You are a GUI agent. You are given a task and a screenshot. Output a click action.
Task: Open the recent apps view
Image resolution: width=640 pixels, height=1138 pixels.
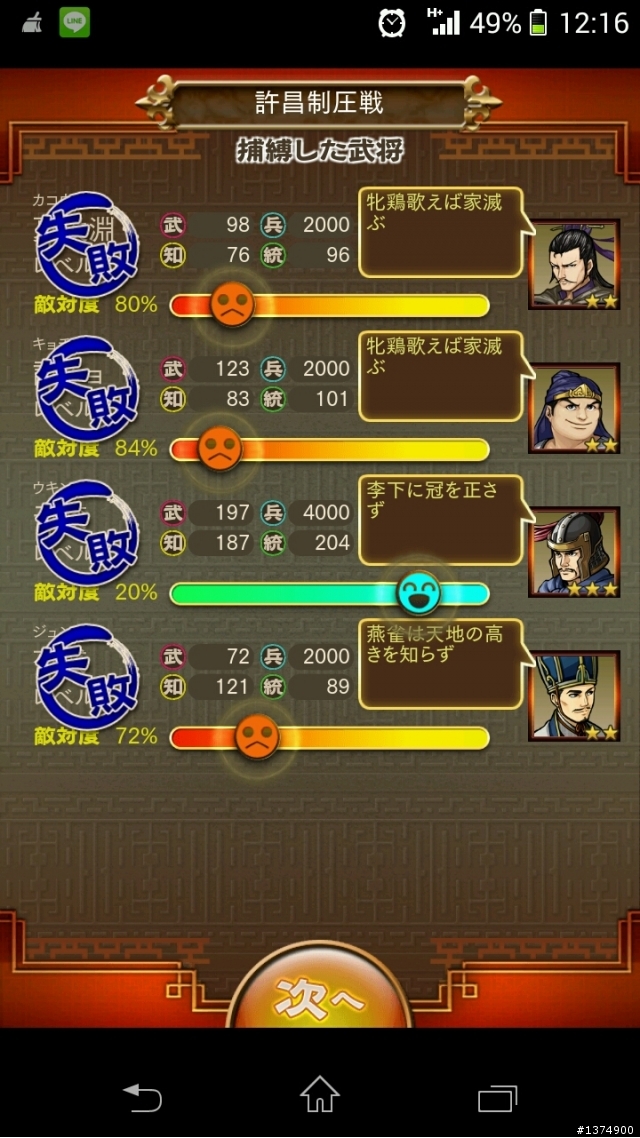[497, 1098]
